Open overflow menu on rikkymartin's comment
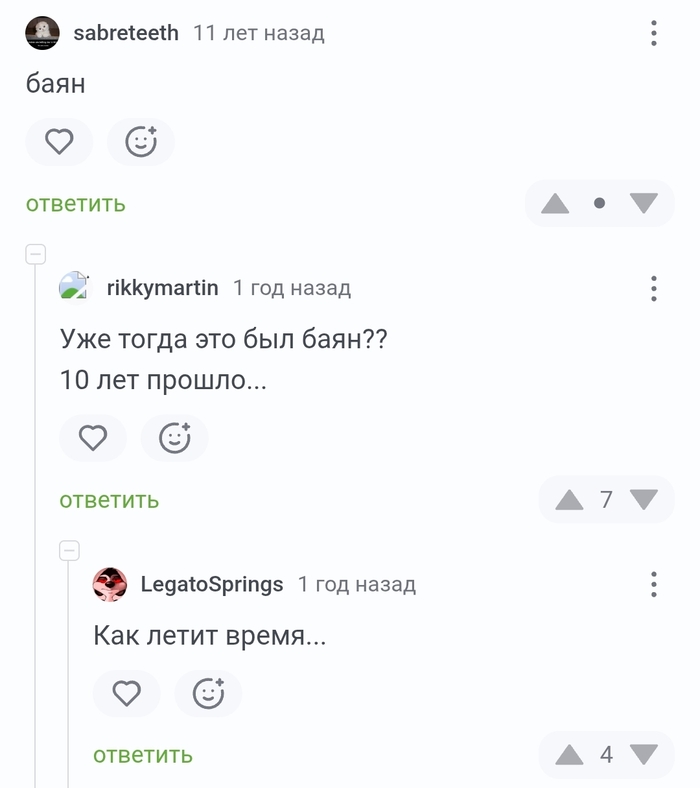 click(653, 288)
